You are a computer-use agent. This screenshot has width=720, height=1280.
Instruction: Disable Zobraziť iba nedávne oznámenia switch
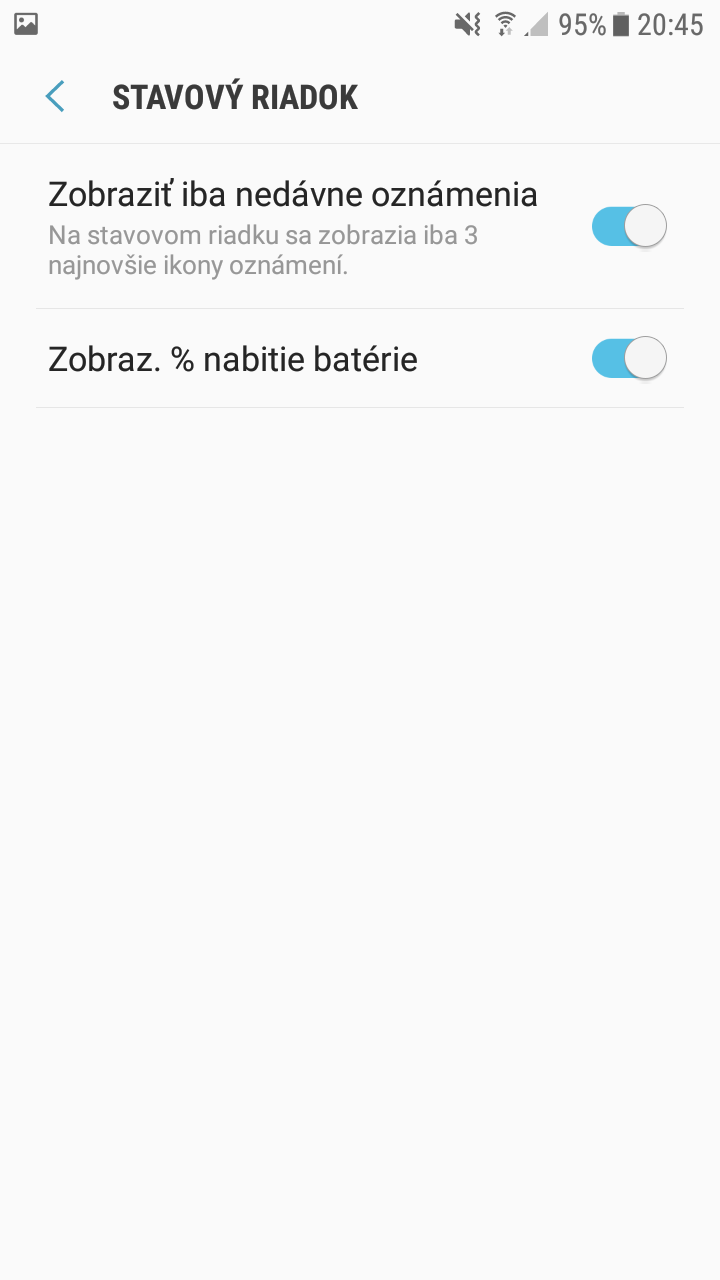(629, 226)
